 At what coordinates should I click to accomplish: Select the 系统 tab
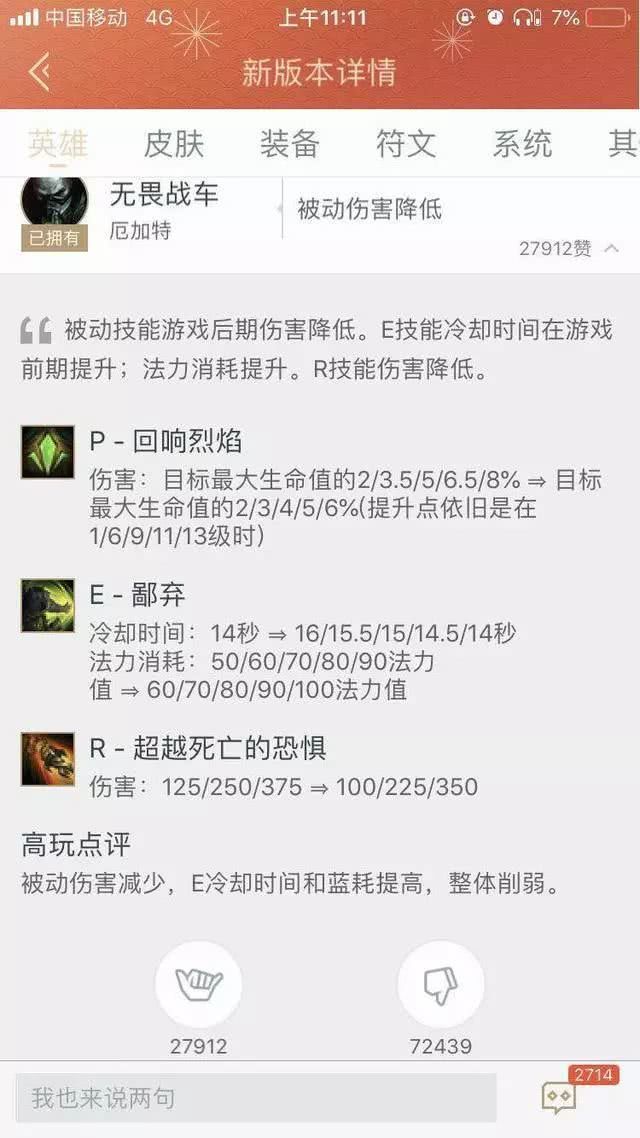(x=522, y=143)
